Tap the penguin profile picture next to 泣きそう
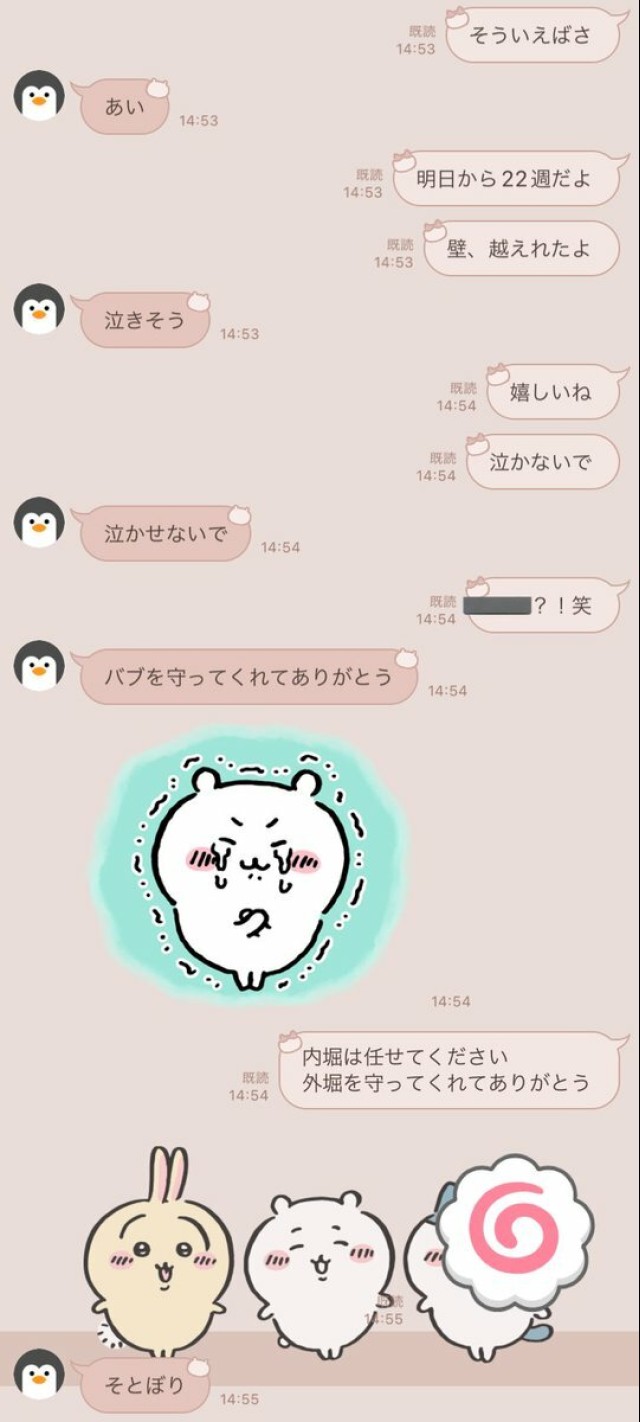Viewport: 640px width, 1422px height. coord(39,309)
